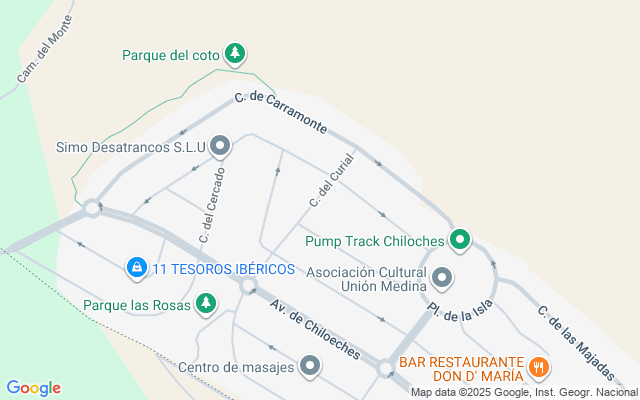Screen dimensions: 640x400
Task: Open Bar Restaurante Don D' María marker
Action: pyautogui.click(x=538, y=367)
